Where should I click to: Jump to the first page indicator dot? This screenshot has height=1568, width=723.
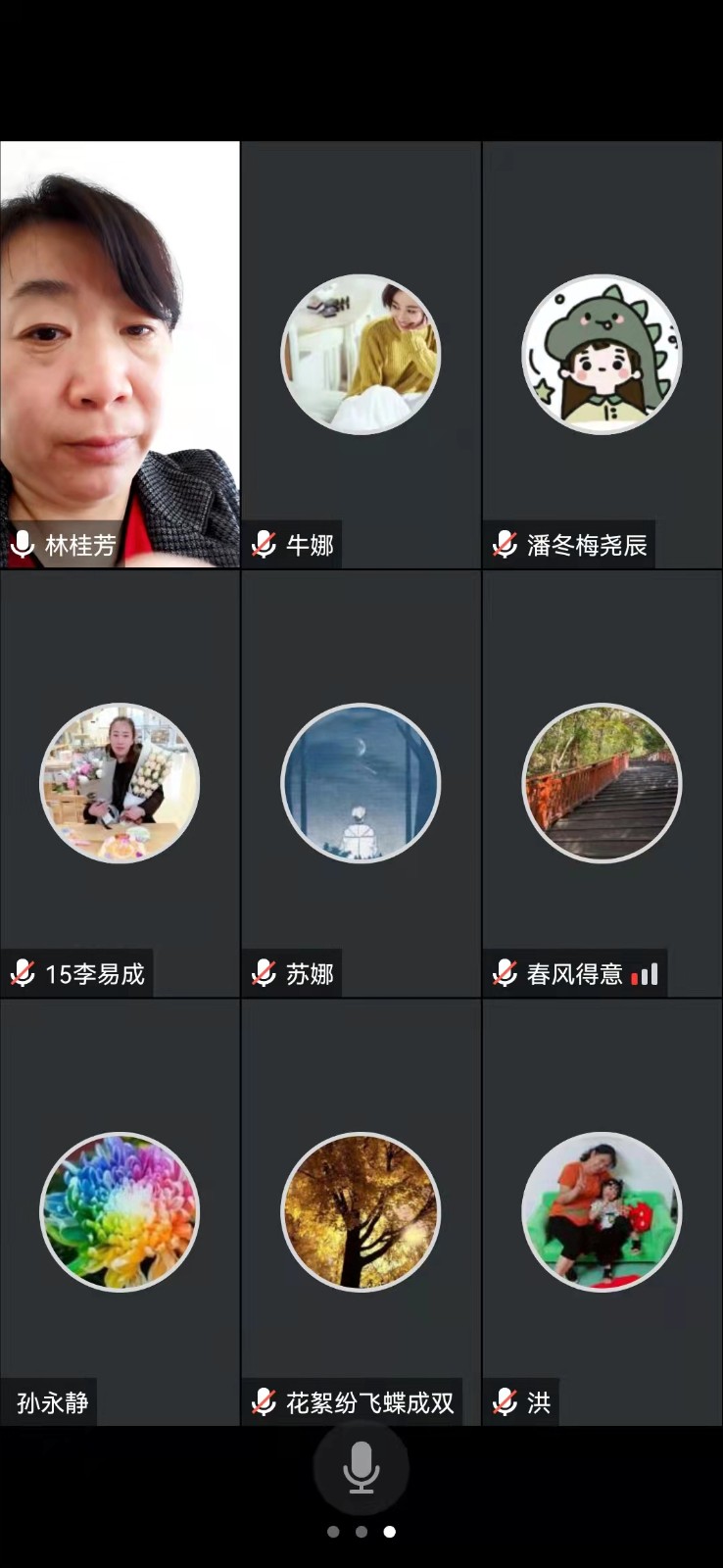333,1532
